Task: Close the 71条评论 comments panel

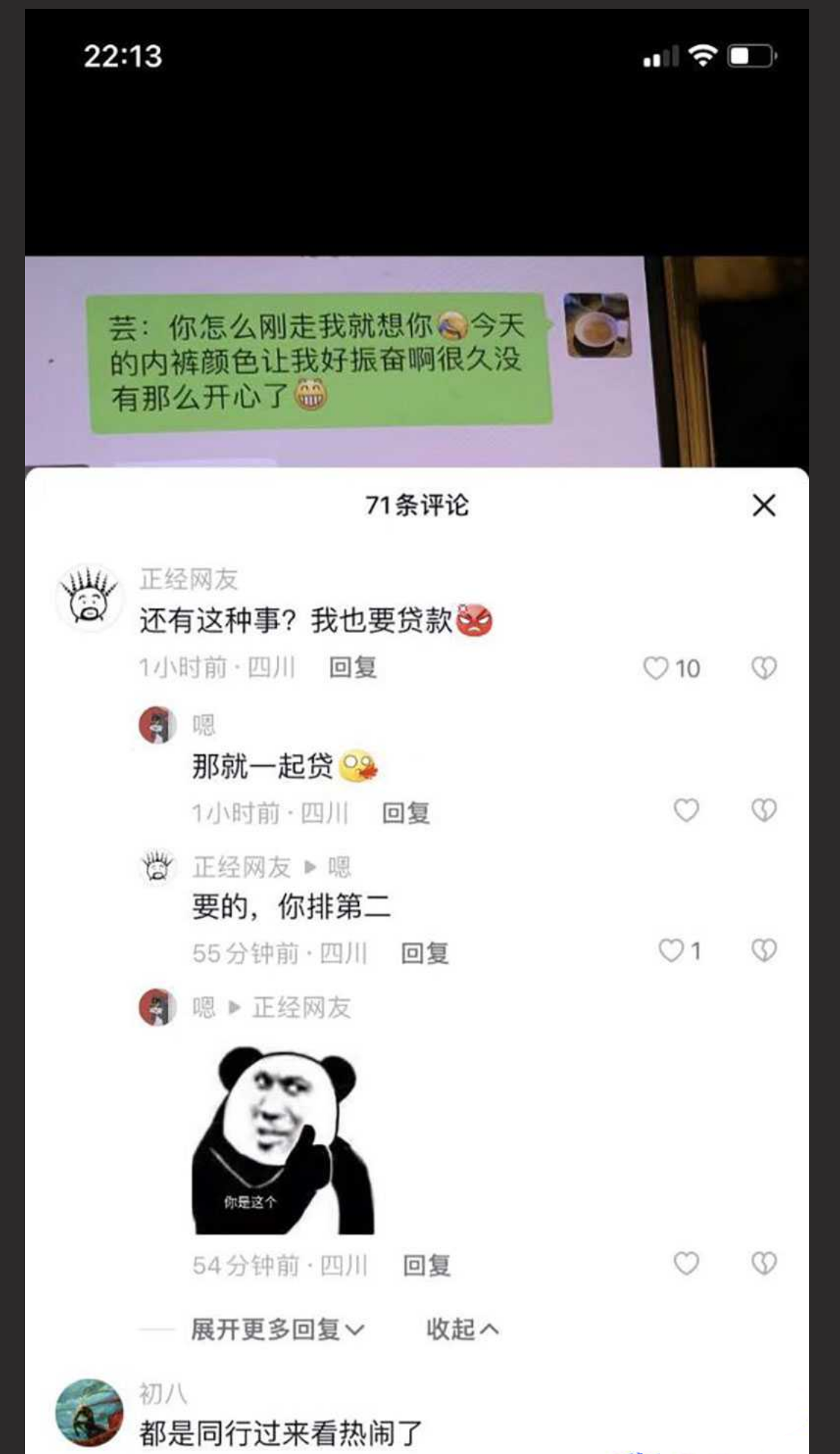Action: pos(764,505)
